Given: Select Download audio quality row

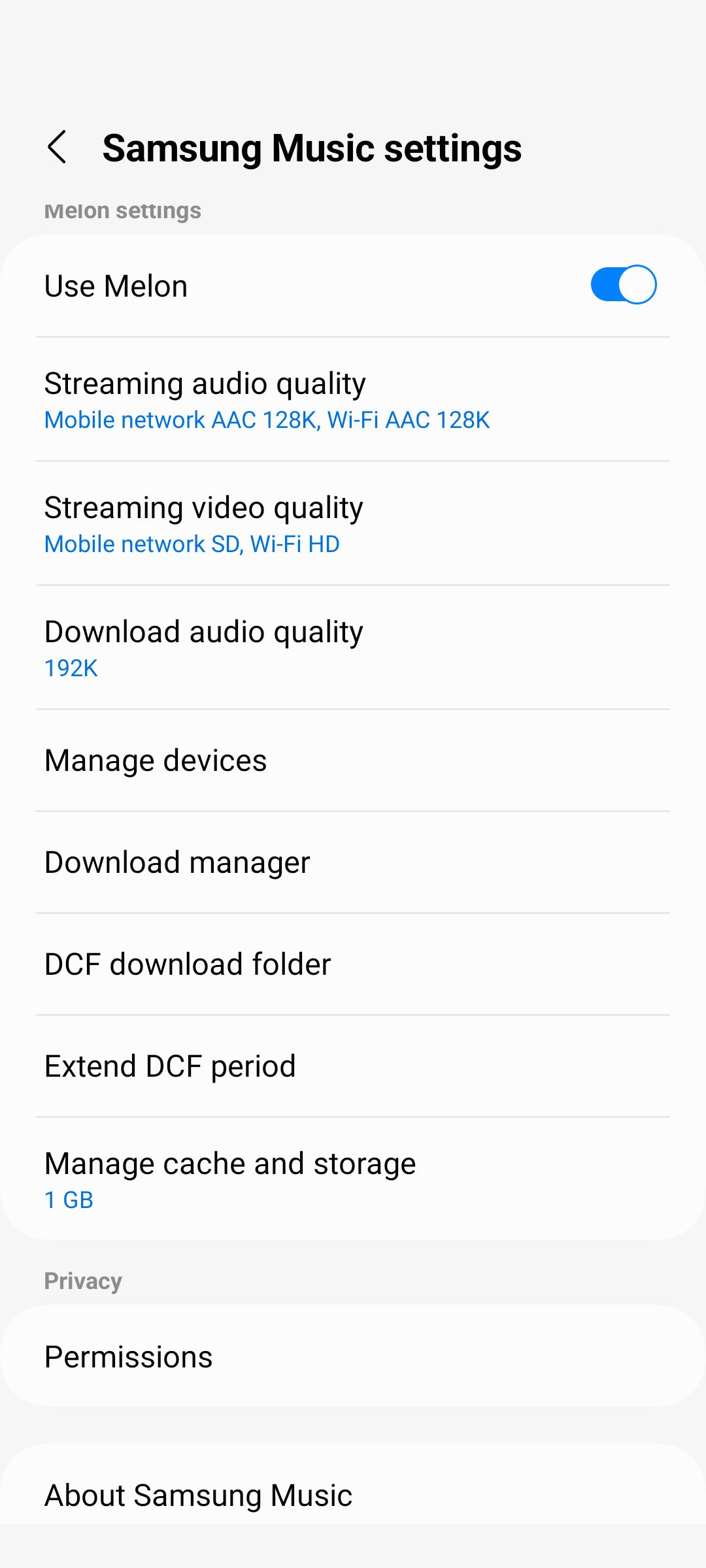Looking at the screenshot, I should tap(353, 648).
